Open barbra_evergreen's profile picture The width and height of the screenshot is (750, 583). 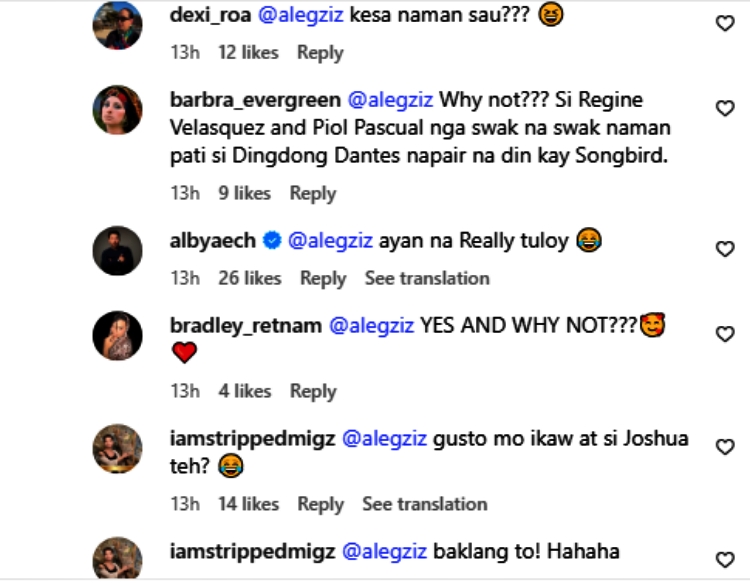tap(118, 109)
